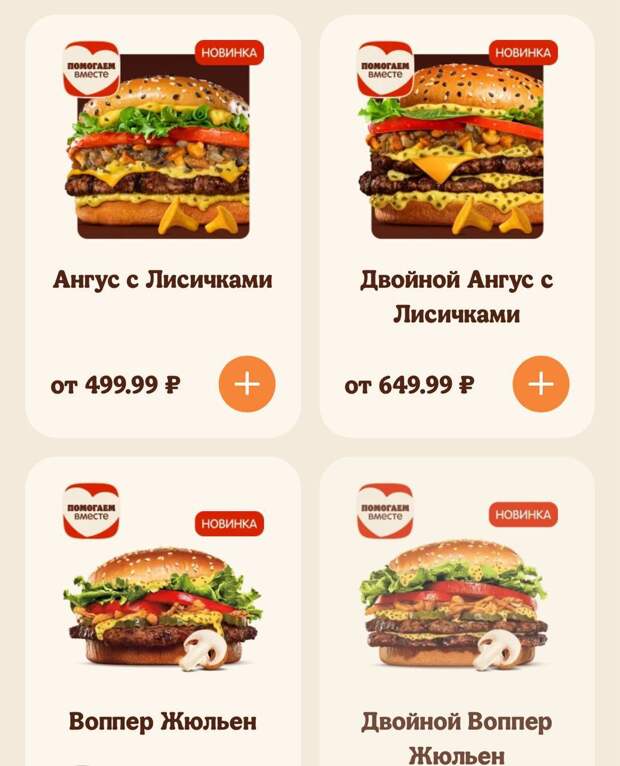Screen dimensions: 620x766
Task: View the Воппер Жюльен burger card
Action: click(x=162, y=600)
